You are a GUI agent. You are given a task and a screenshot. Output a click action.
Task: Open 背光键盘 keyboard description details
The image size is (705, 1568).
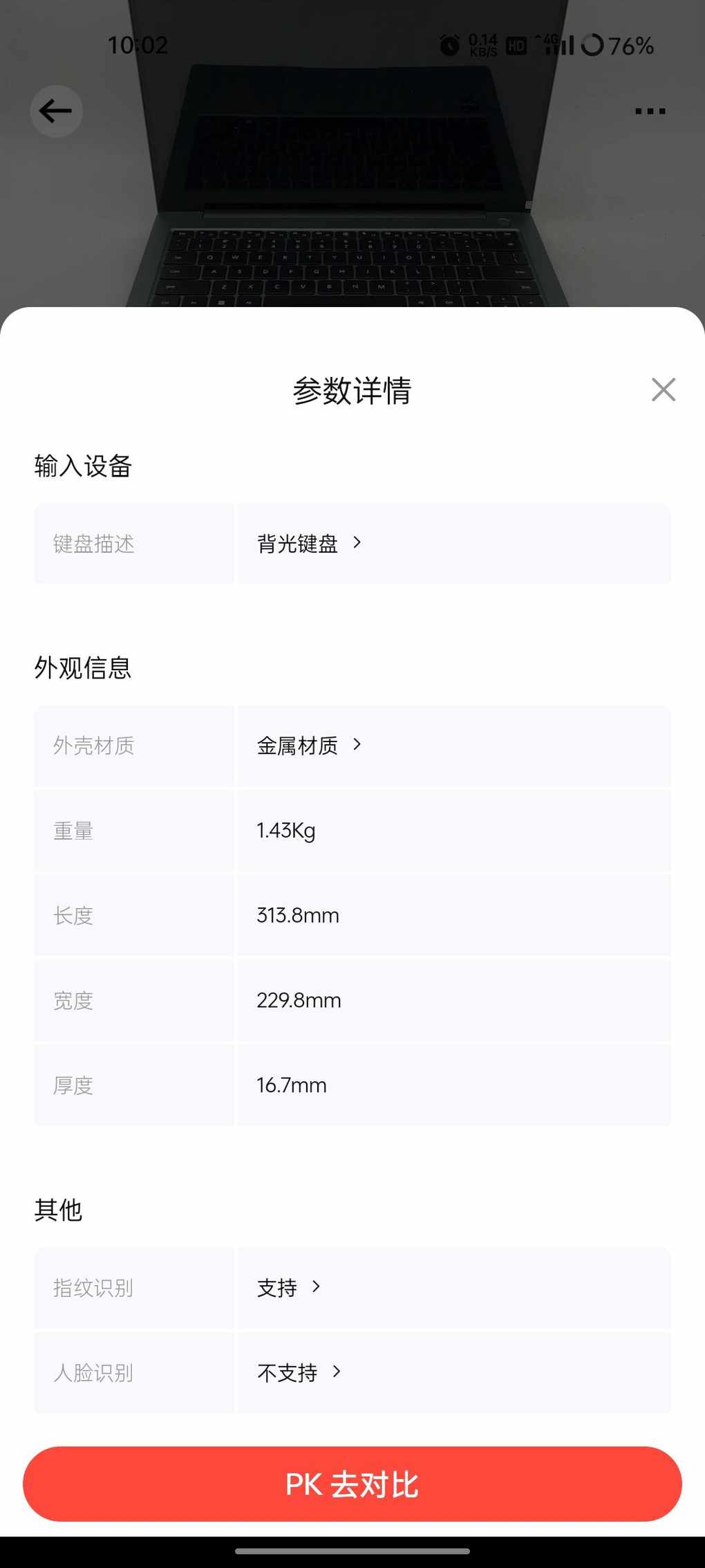[x=309, y=544]
